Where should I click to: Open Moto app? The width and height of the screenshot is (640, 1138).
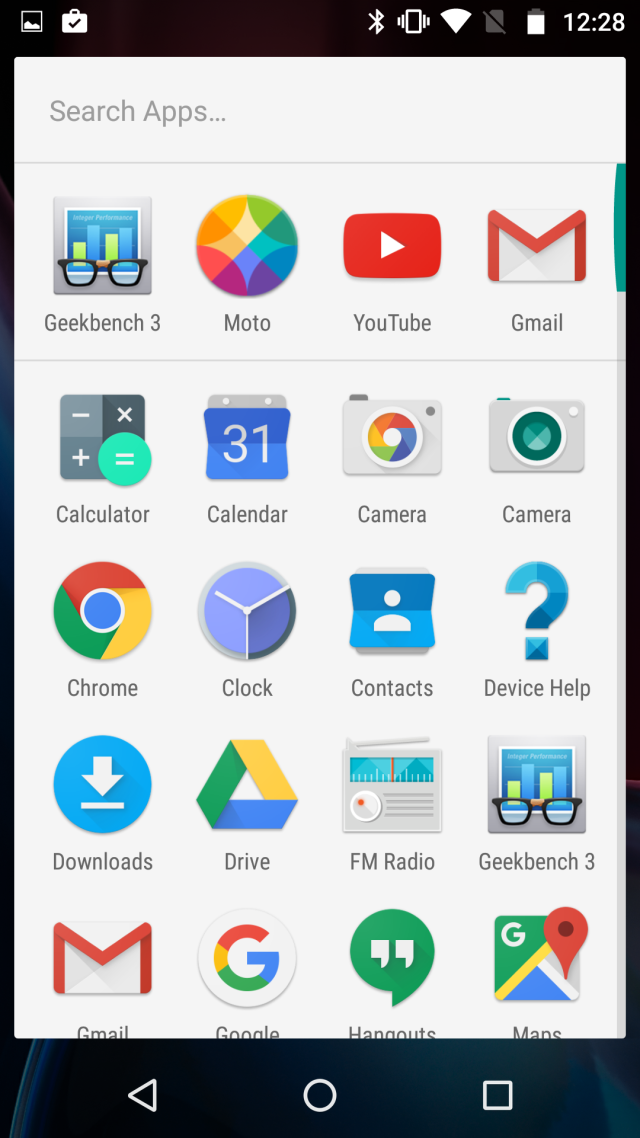[247, 247]
